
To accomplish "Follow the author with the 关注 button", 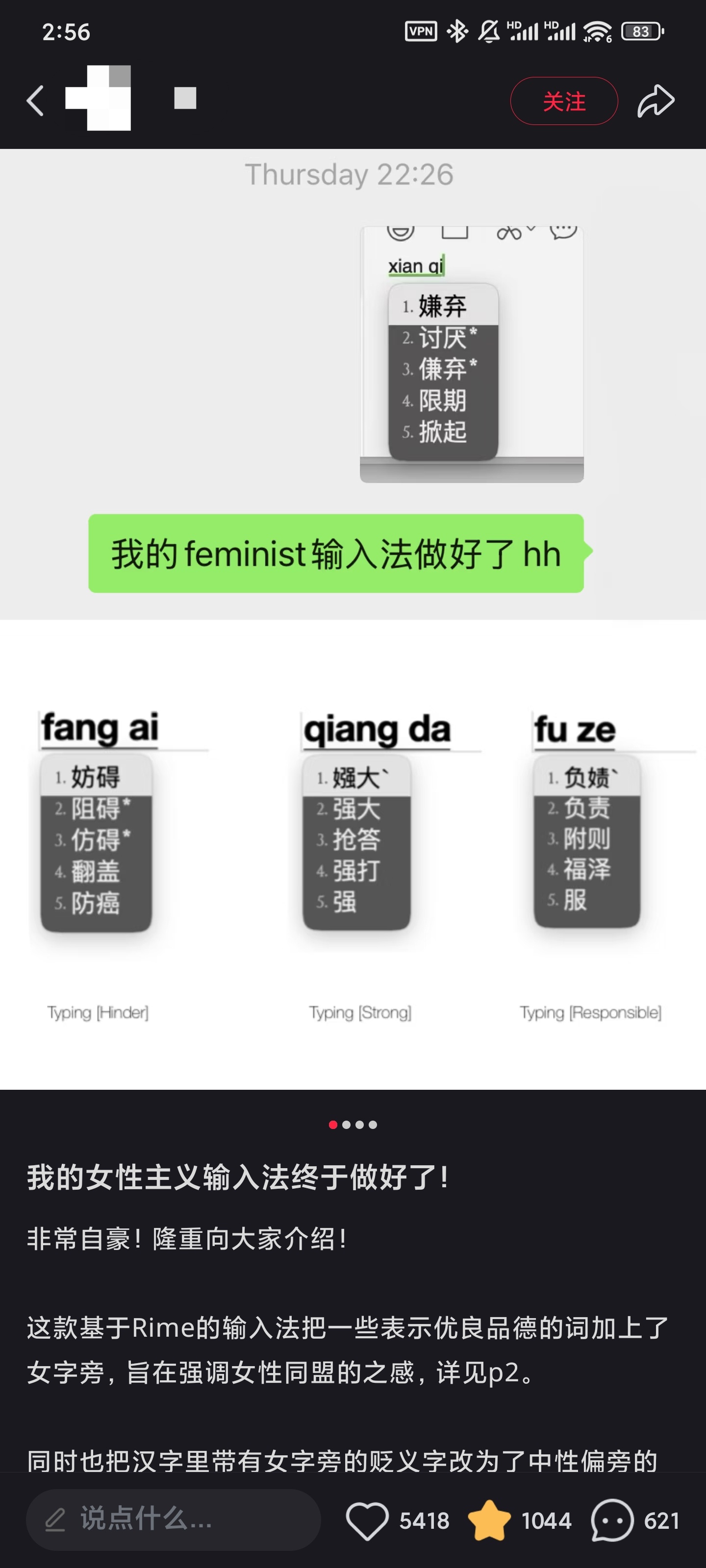I will click(563, 101).
